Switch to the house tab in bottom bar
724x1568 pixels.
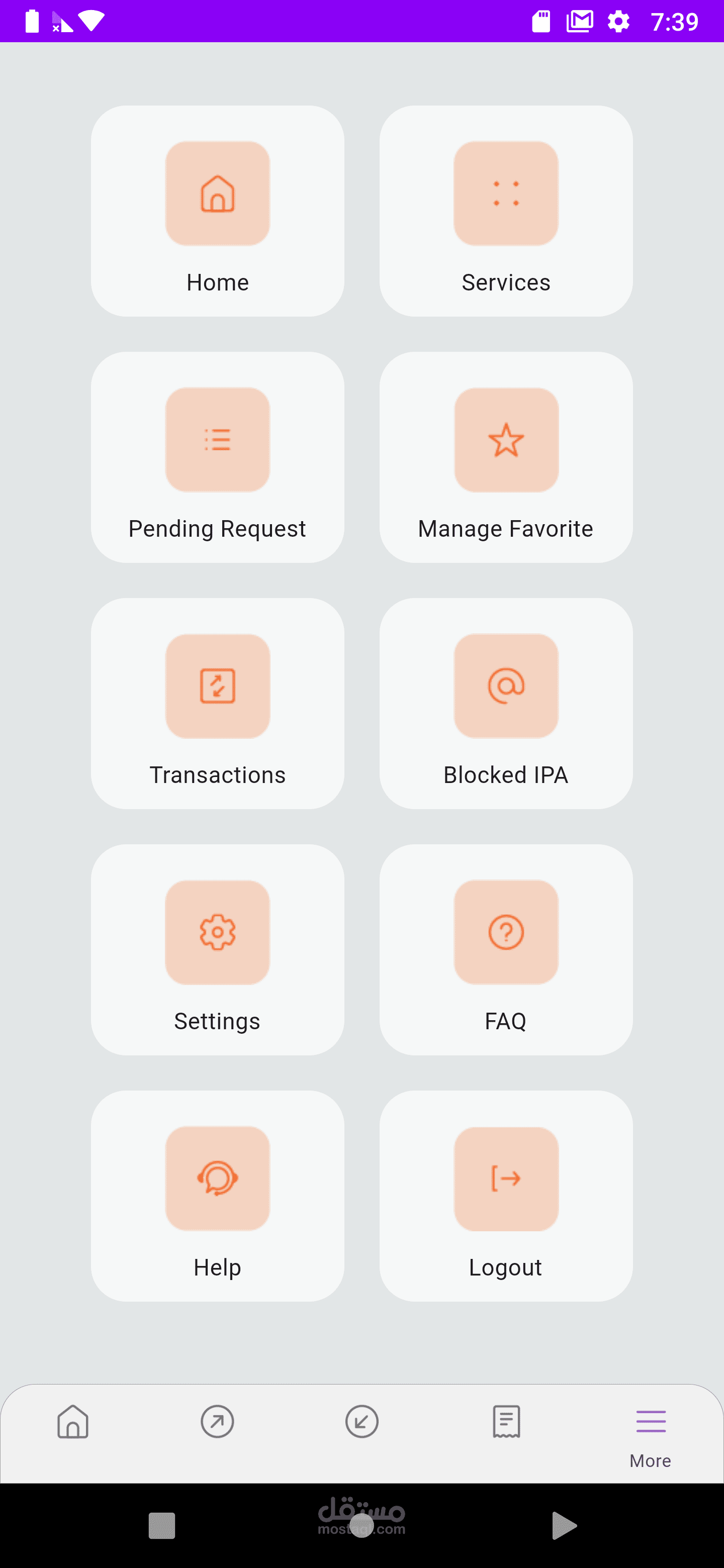click(x=73, y=1422)
